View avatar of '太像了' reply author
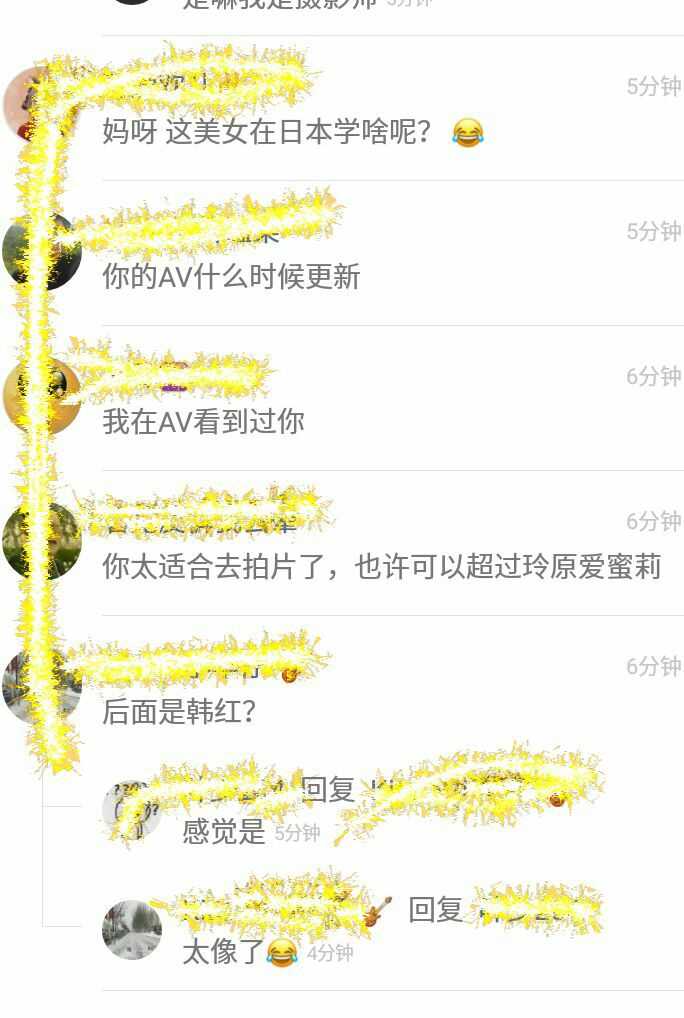This screenshot has height=1018, width=684. (x=132, y=929)
